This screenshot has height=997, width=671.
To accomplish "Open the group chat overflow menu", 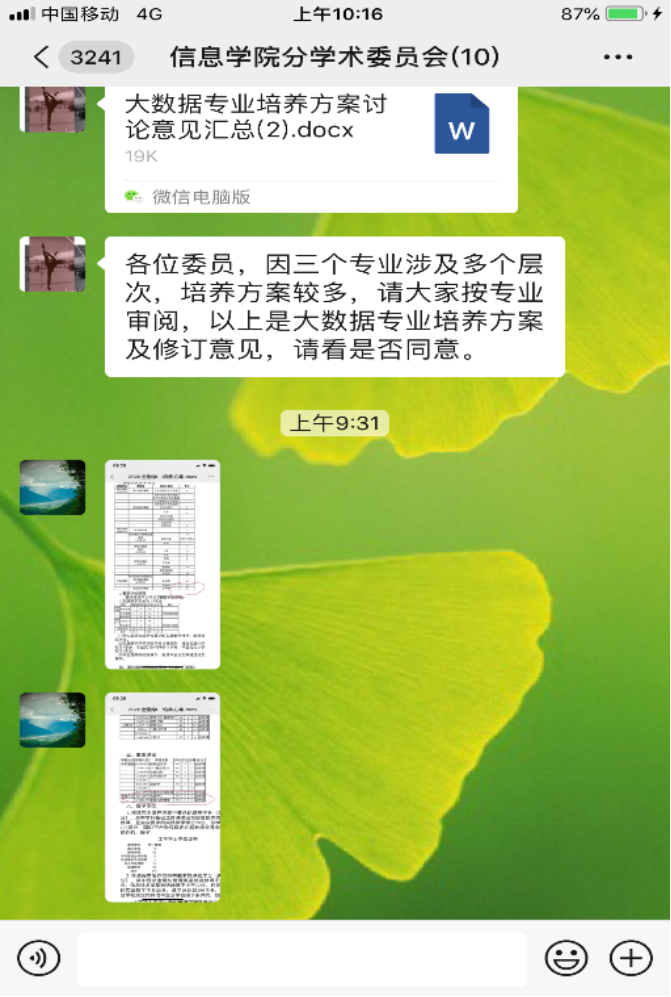I will click(618, 57).
